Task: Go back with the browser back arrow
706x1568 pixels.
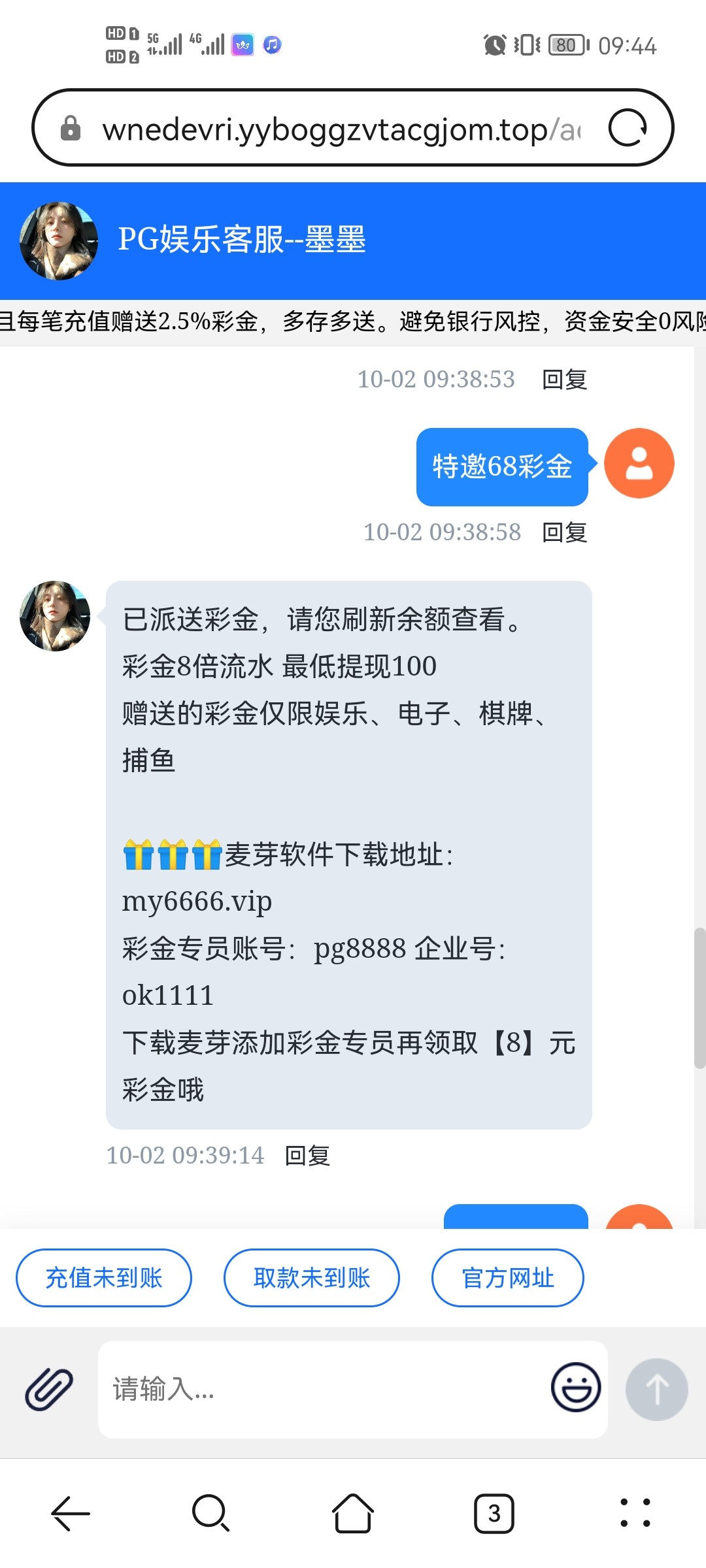Action: point(71,1513)
